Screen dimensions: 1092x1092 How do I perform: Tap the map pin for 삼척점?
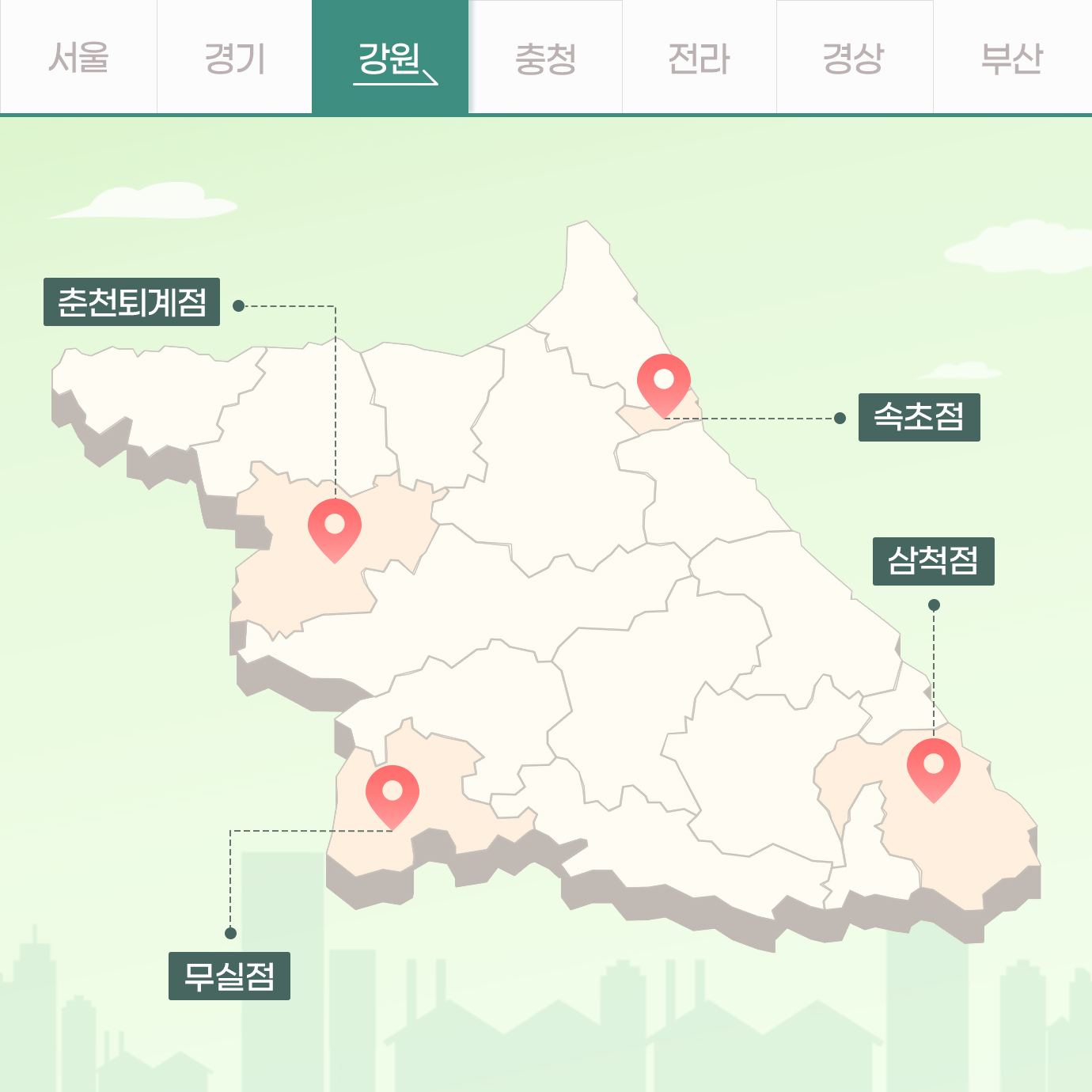934,767
